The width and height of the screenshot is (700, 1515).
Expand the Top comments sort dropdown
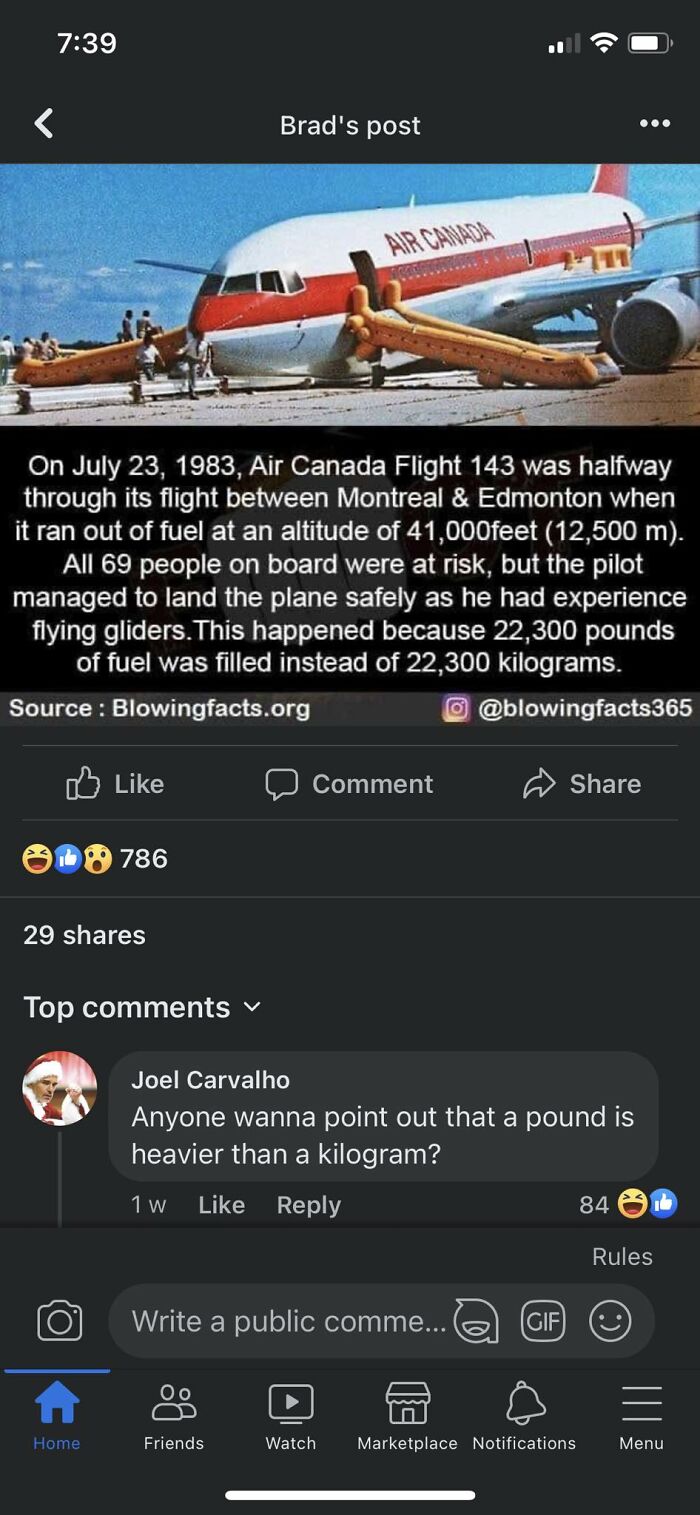[142, 1007]
